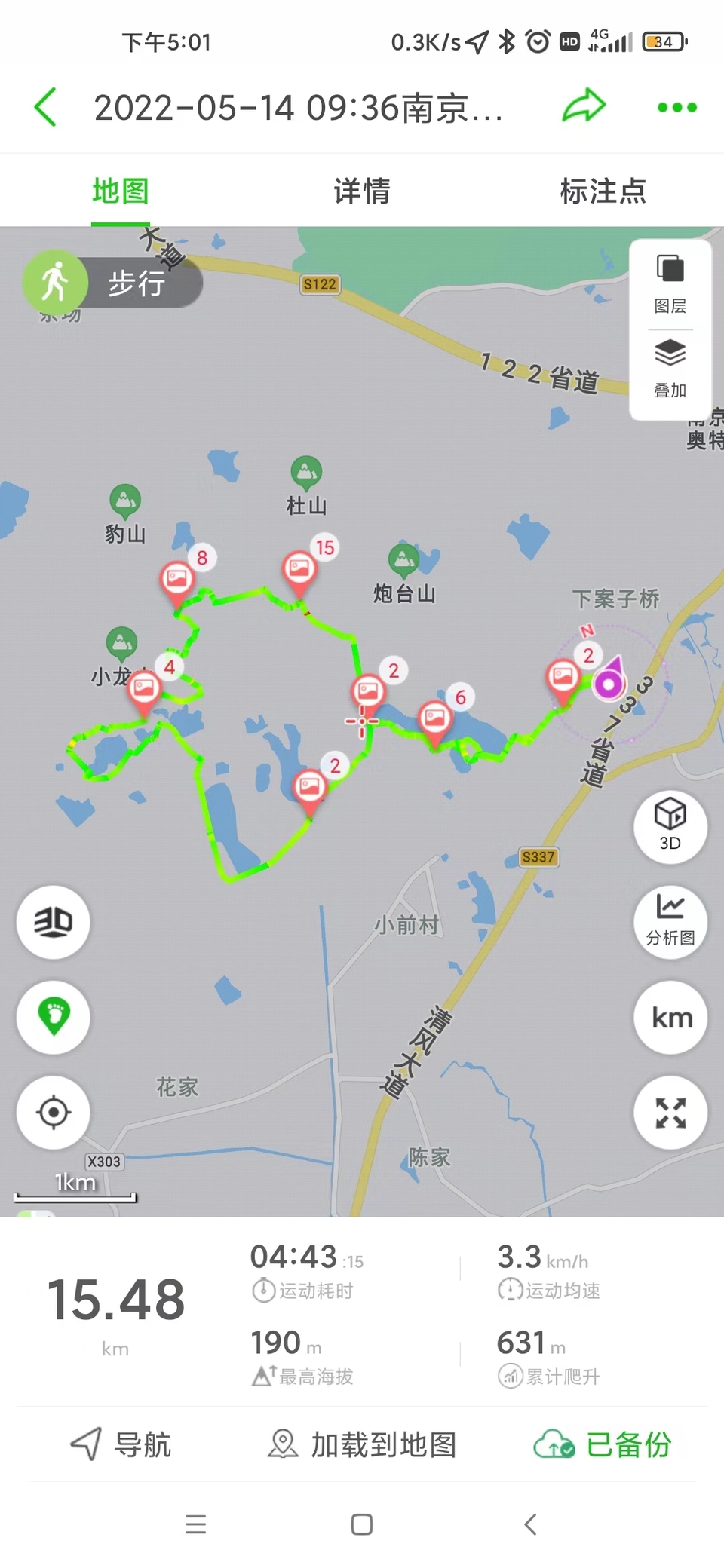Switch to the 标注点 tab
The height and width of the screenshot is (1568, 724).
[603, 192]
